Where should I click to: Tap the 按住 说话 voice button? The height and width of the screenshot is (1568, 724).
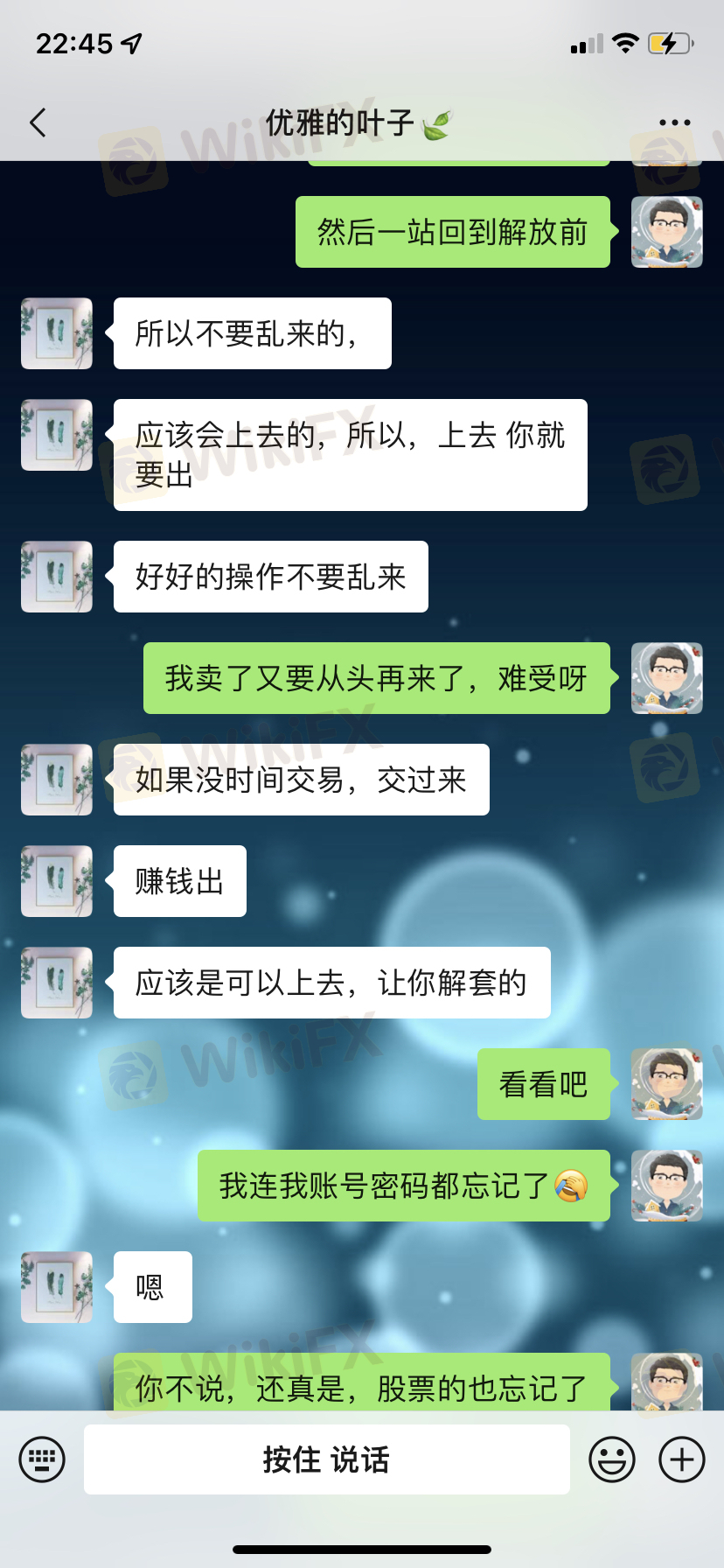pos(327,1459)
